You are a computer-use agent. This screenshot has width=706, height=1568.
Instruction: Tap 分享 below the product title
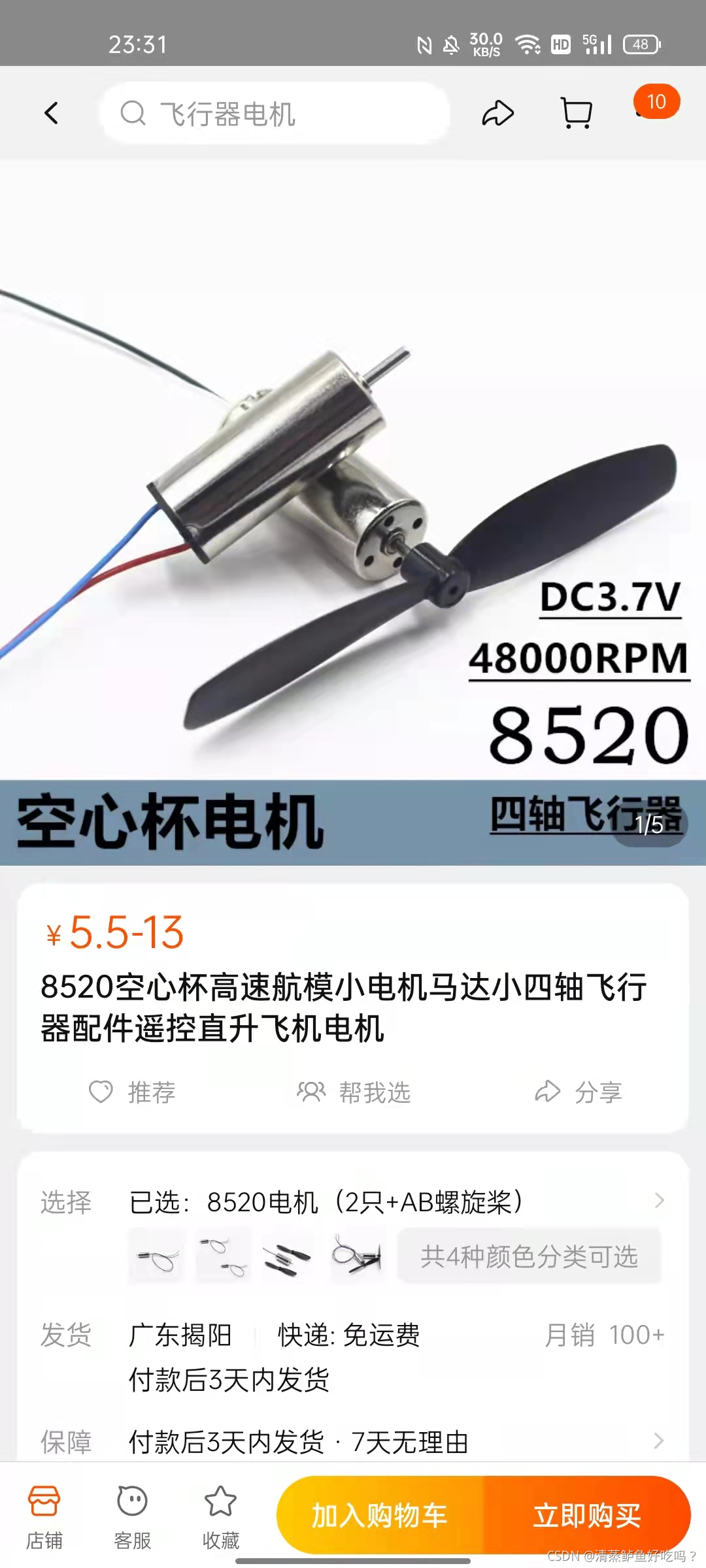click(x=579, y=1092)
